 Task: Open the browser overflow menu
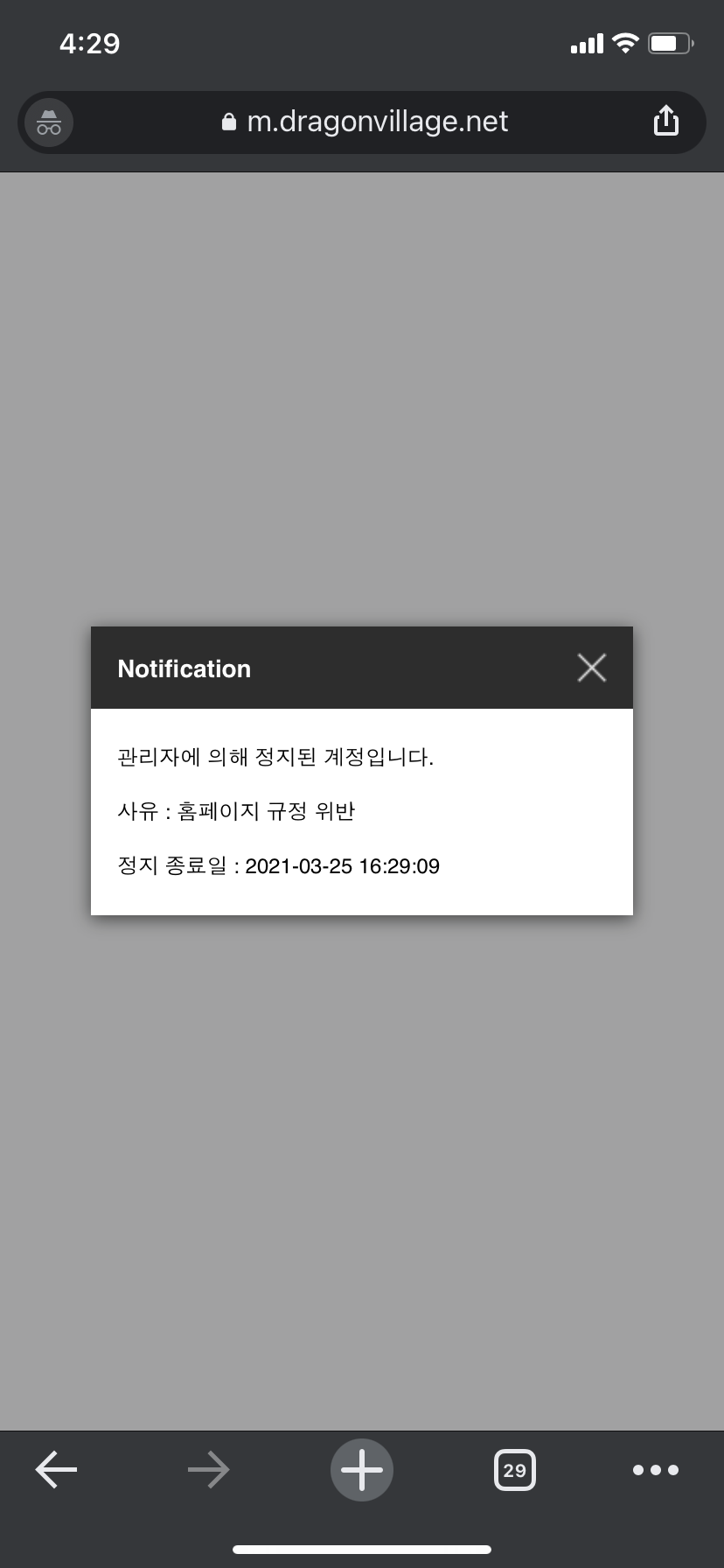(x=655, y=1470)
